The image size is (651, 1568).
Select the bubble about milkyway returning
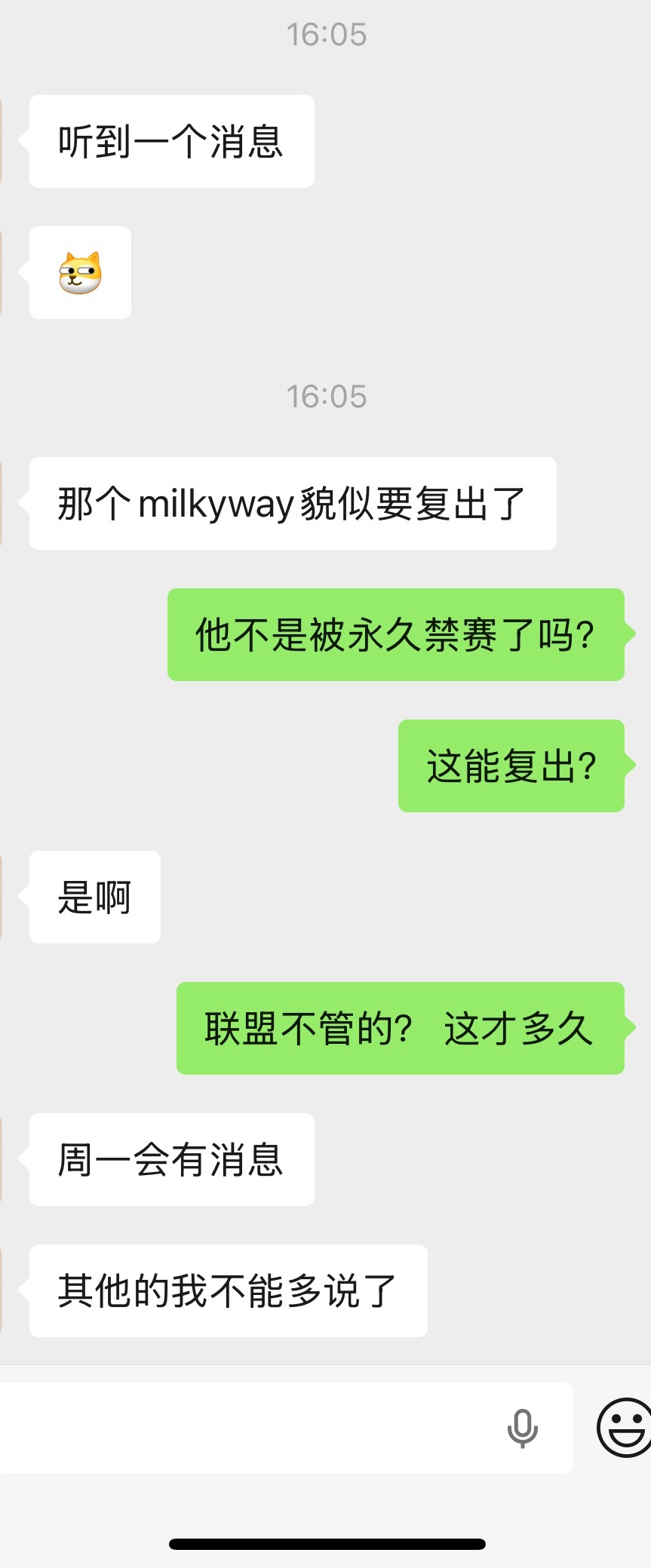pos(291,502)
